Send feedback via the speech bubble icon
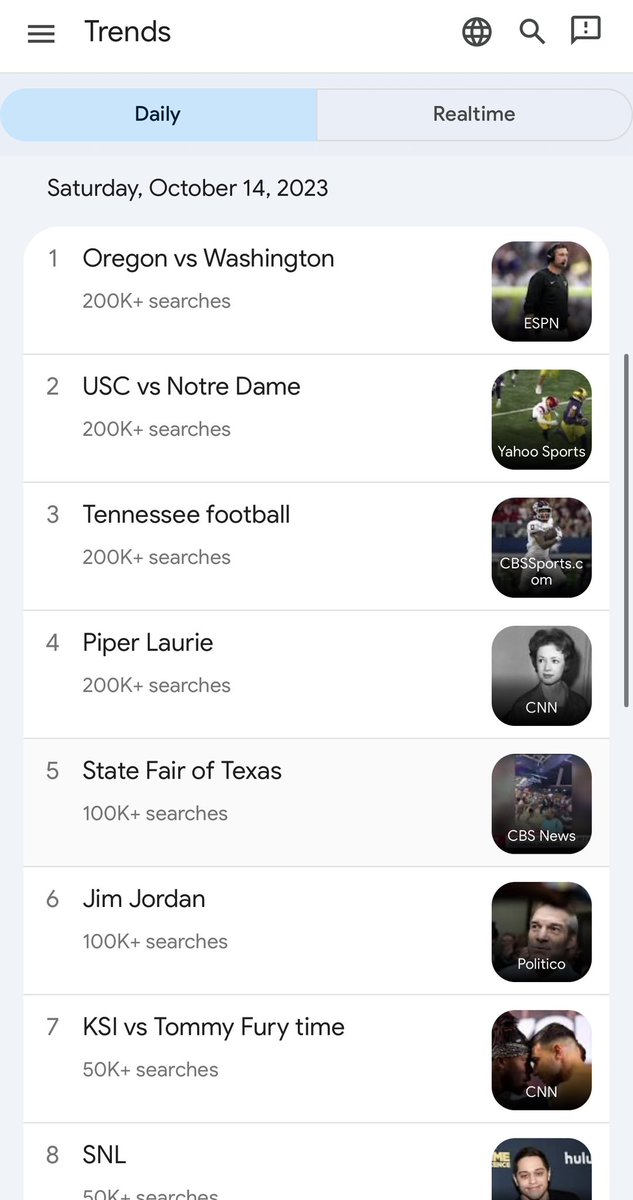The height and width of the screenshot is (1200, 633). click(586, 31)
